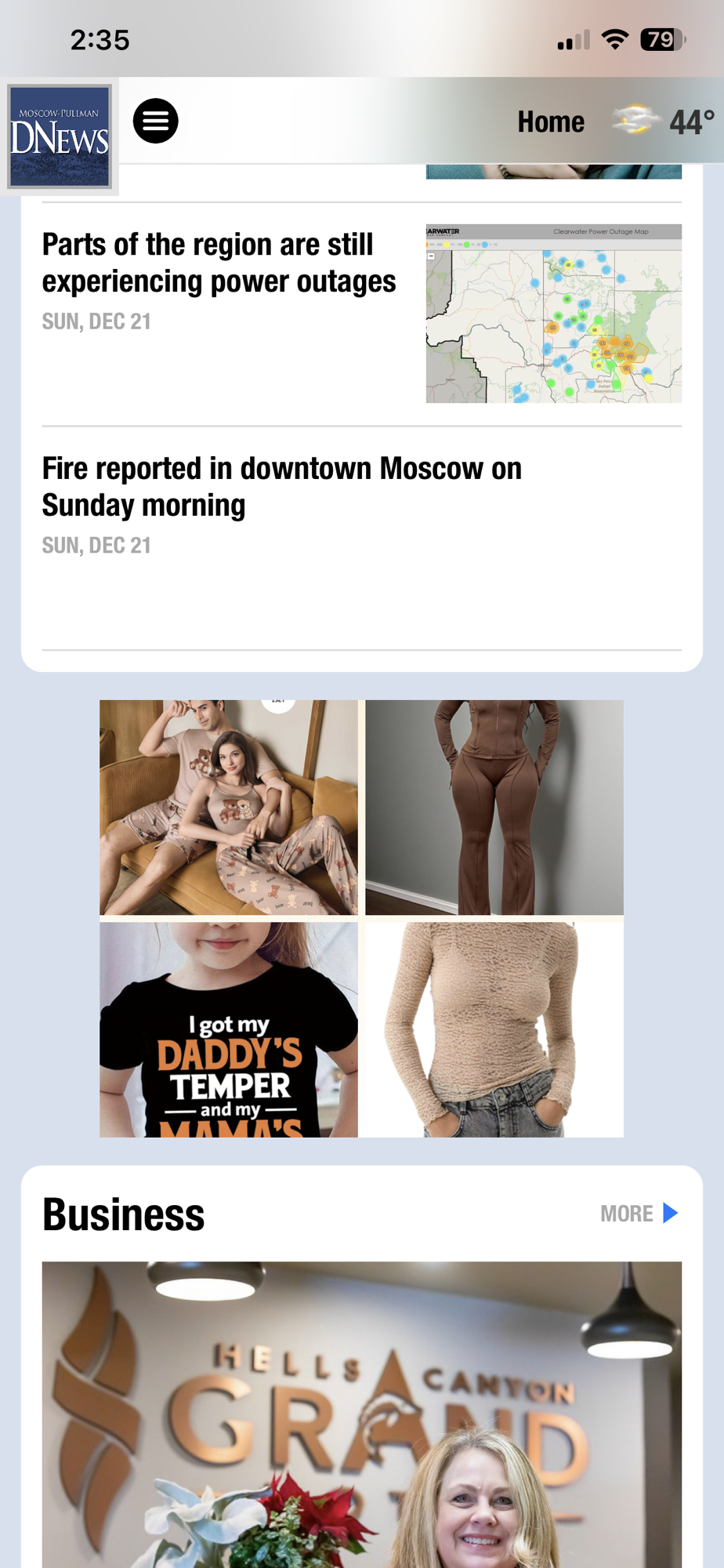Screen dimensions: 724x1568
Task: Open the teddy bear pajamas ad
Action: point(229,808)
